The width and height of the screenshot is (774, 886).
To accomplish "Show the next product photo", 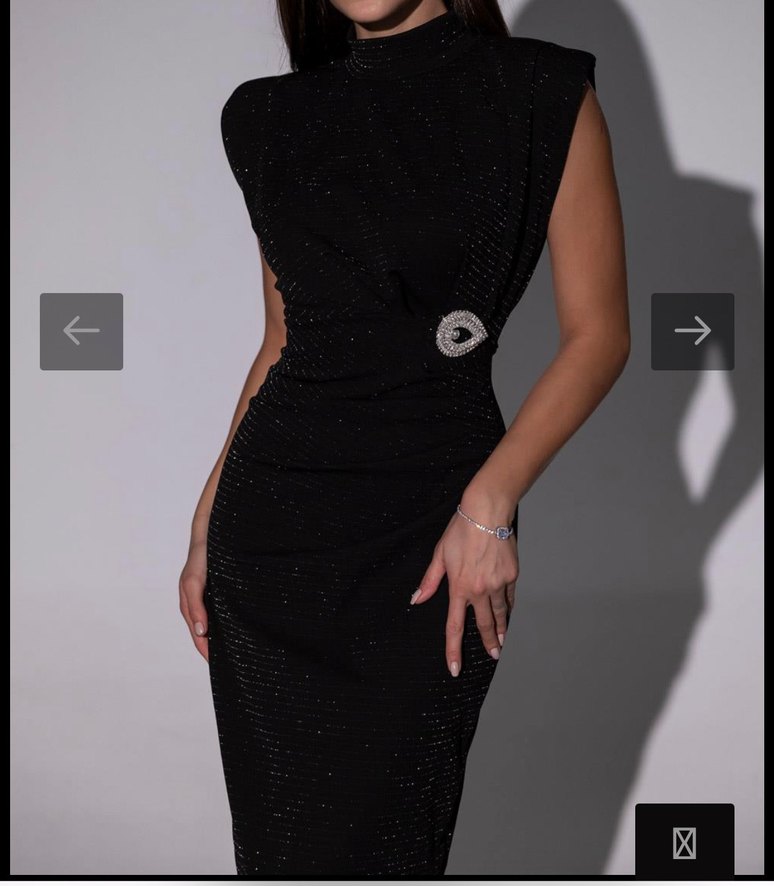I will click(x=692, y=331).
